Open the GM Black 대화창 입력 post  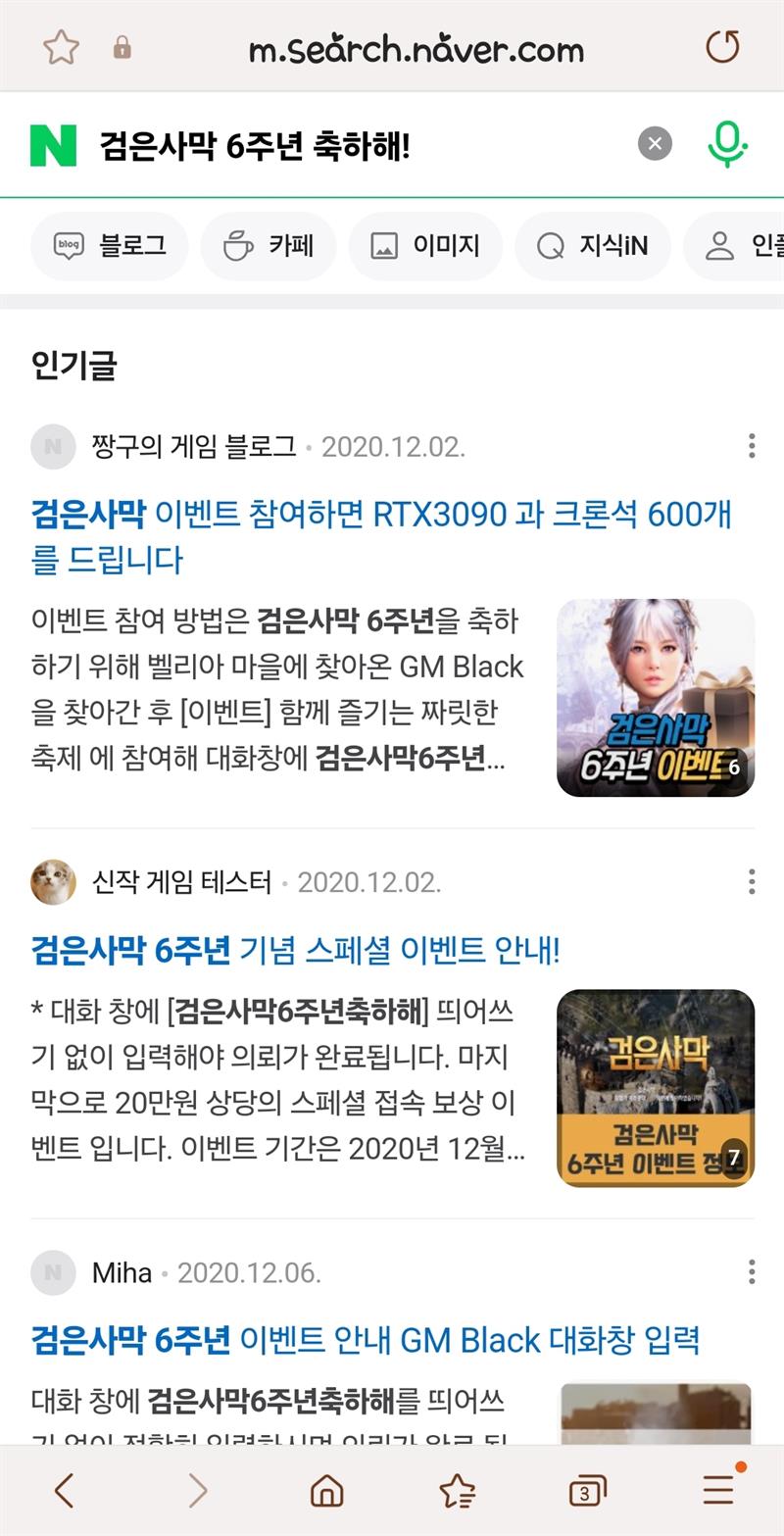366,1339
